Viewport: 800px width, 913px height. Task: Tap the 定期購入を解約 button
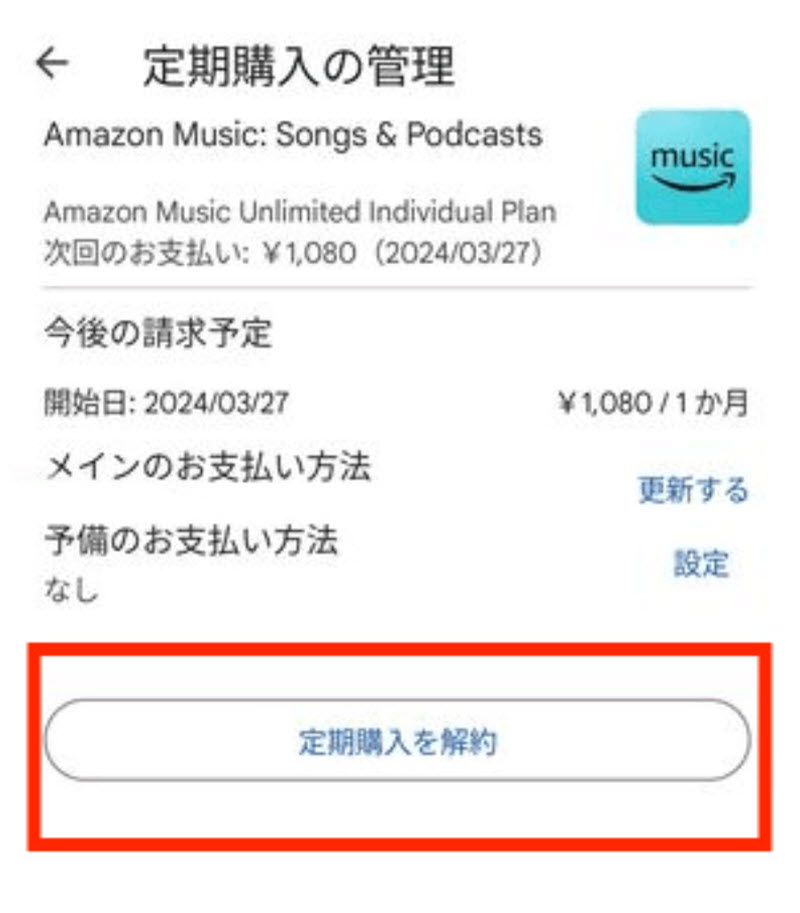(397, 741)
